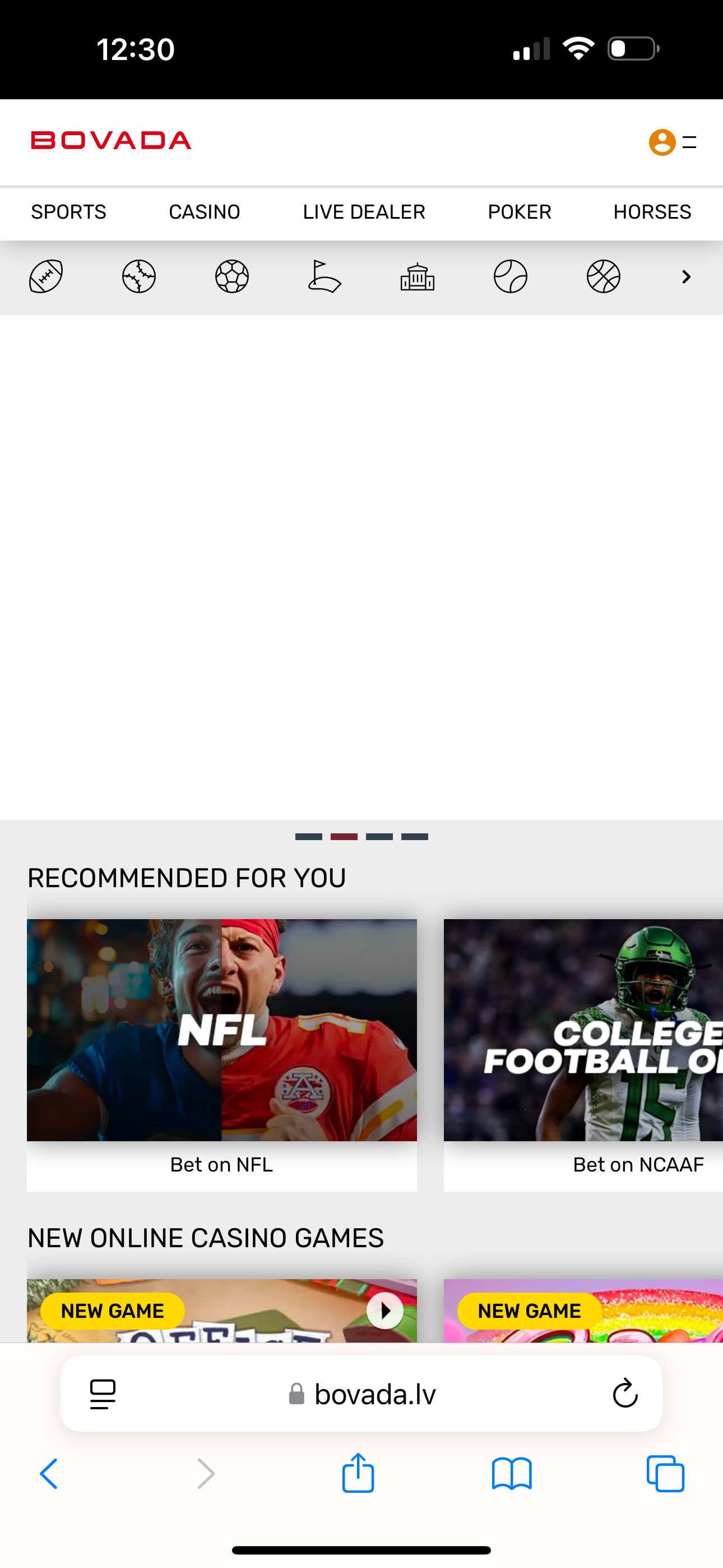The width and height of the screenshot is (723, 1568).
Task: Open Safari bookmarks
Action: click(511, 1473)
